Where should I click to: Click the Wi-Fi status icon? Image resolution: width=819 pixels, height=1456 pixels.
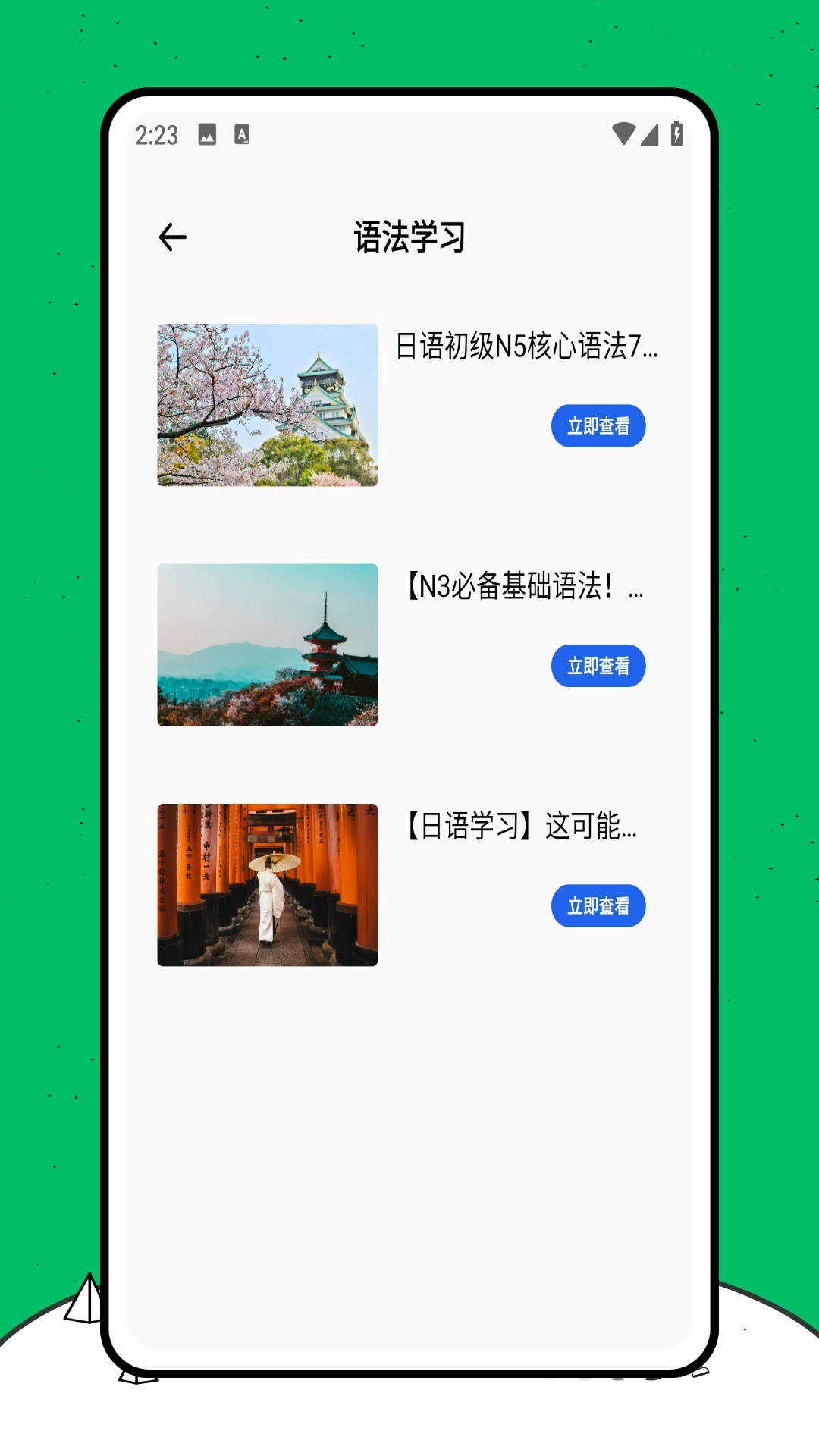point(623,133)
